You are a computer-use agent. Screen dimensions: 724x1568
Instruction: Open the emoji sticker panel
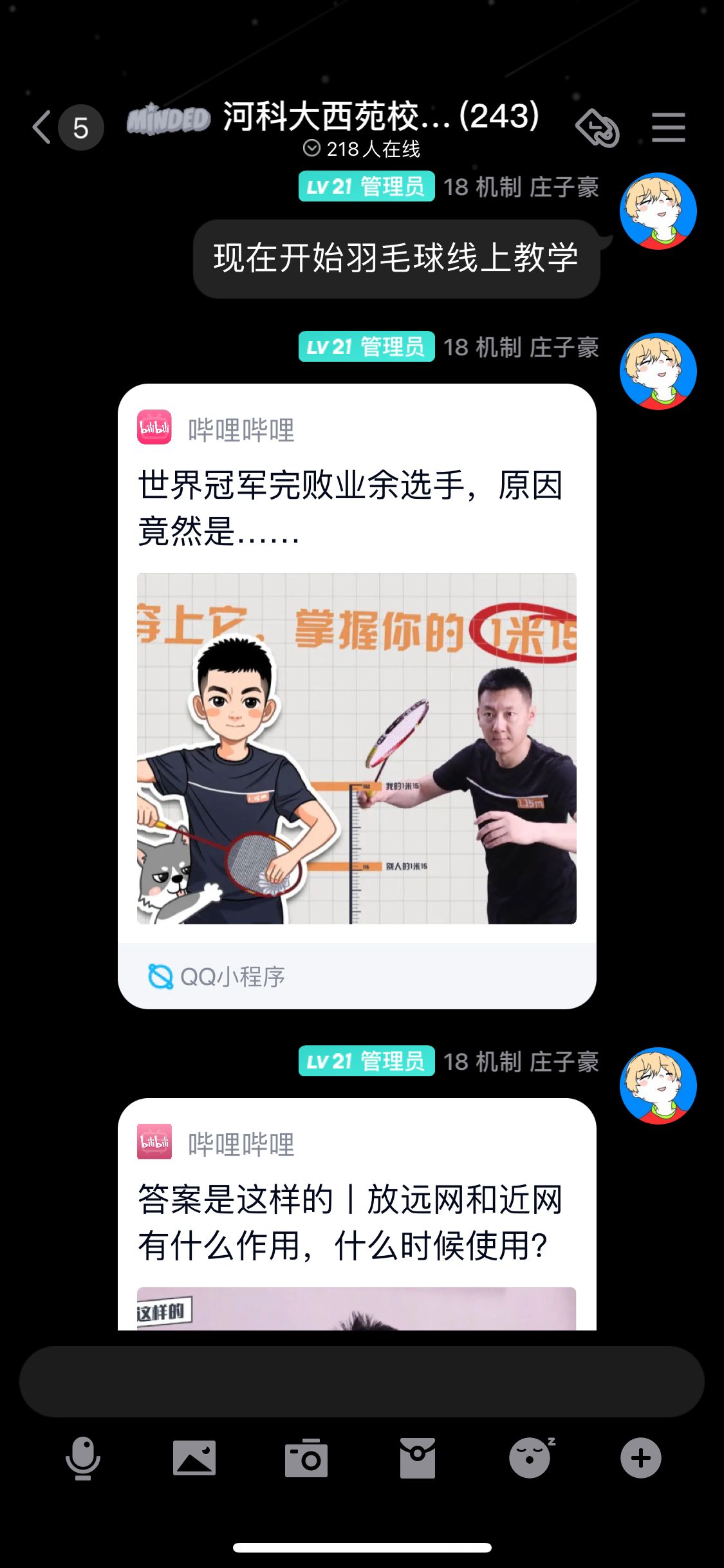(x=530, y=1458)
